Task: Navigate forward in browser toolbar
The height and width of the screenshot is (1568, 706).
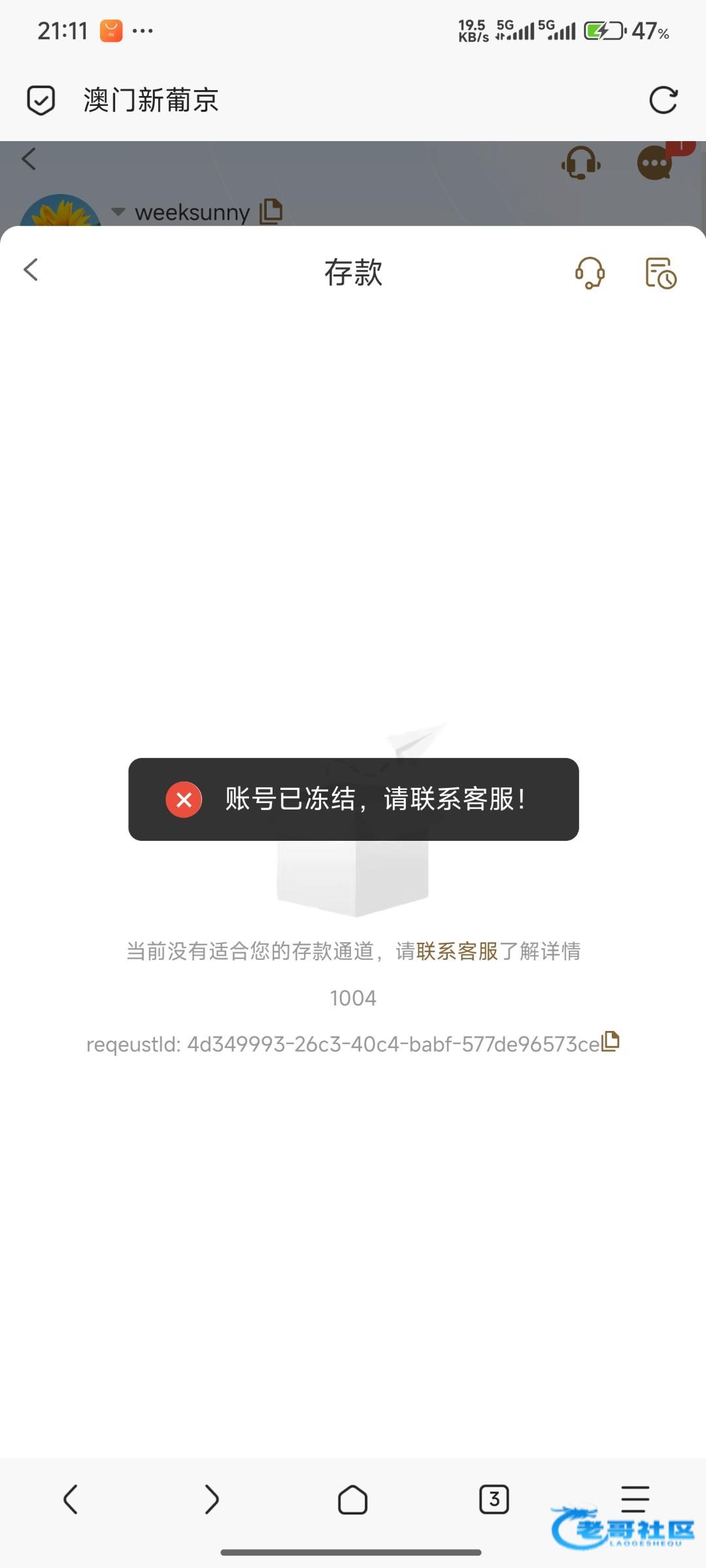Action: tap(211, 1499)
